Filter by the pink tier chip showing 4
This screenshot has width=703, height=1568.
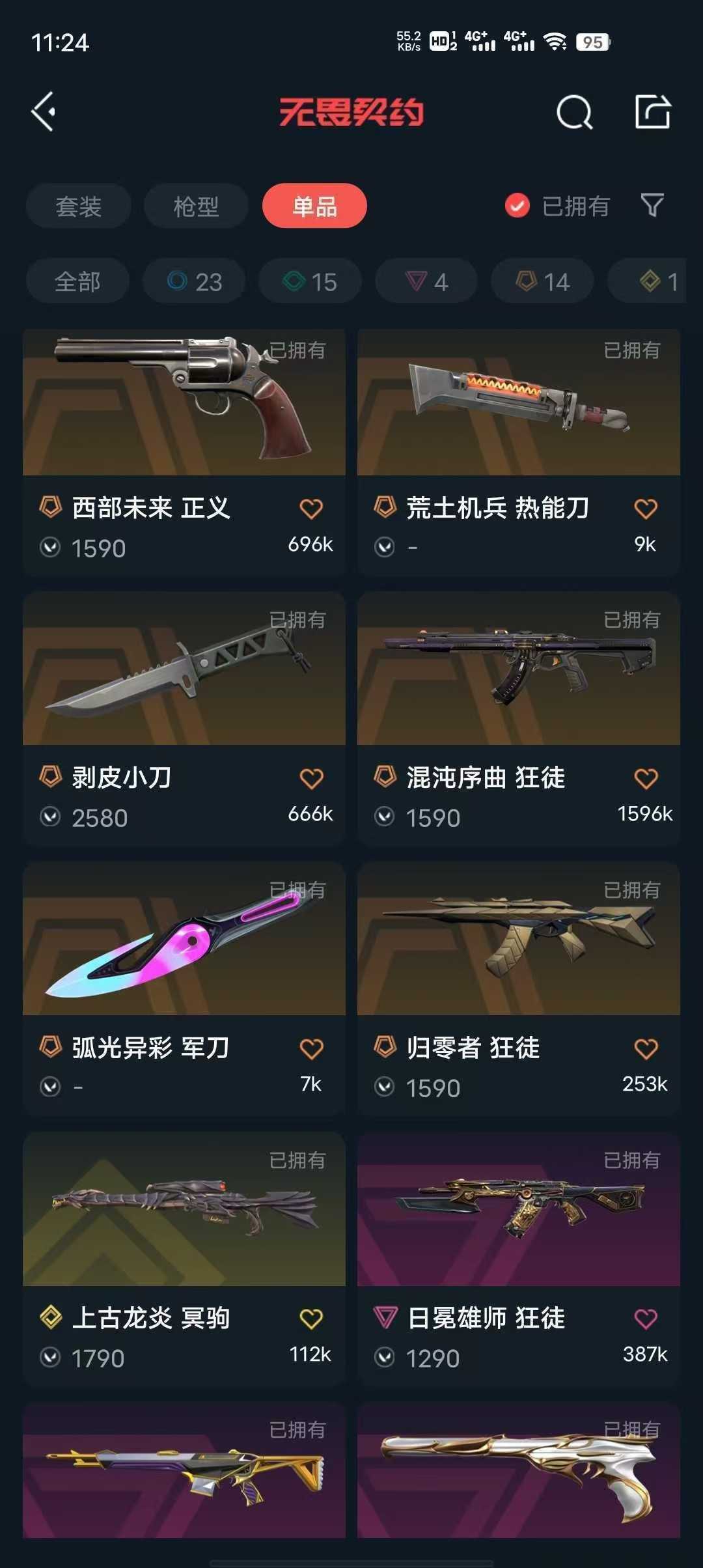pos(426,281)
